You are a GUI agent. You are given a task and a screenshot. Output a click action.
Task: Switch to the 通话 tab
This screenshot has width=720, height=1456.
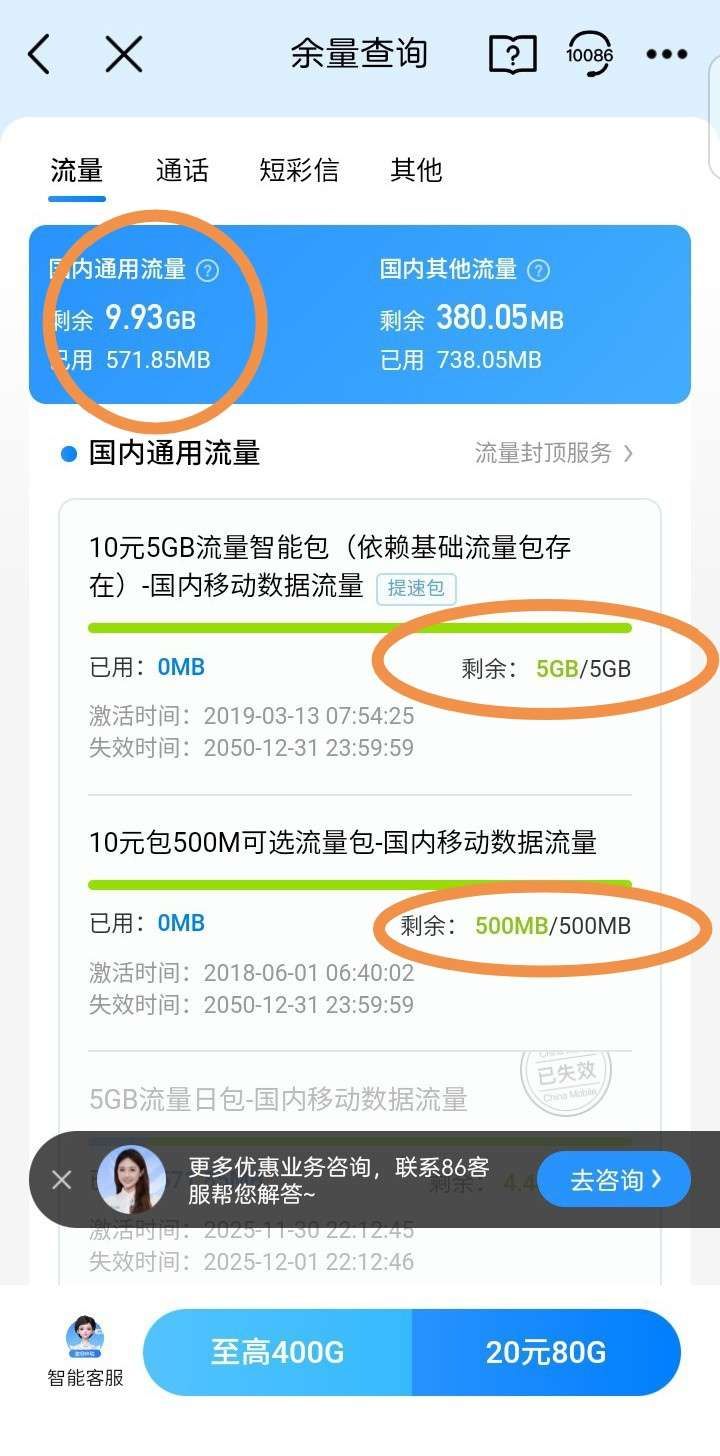click(x=182, y=170)
